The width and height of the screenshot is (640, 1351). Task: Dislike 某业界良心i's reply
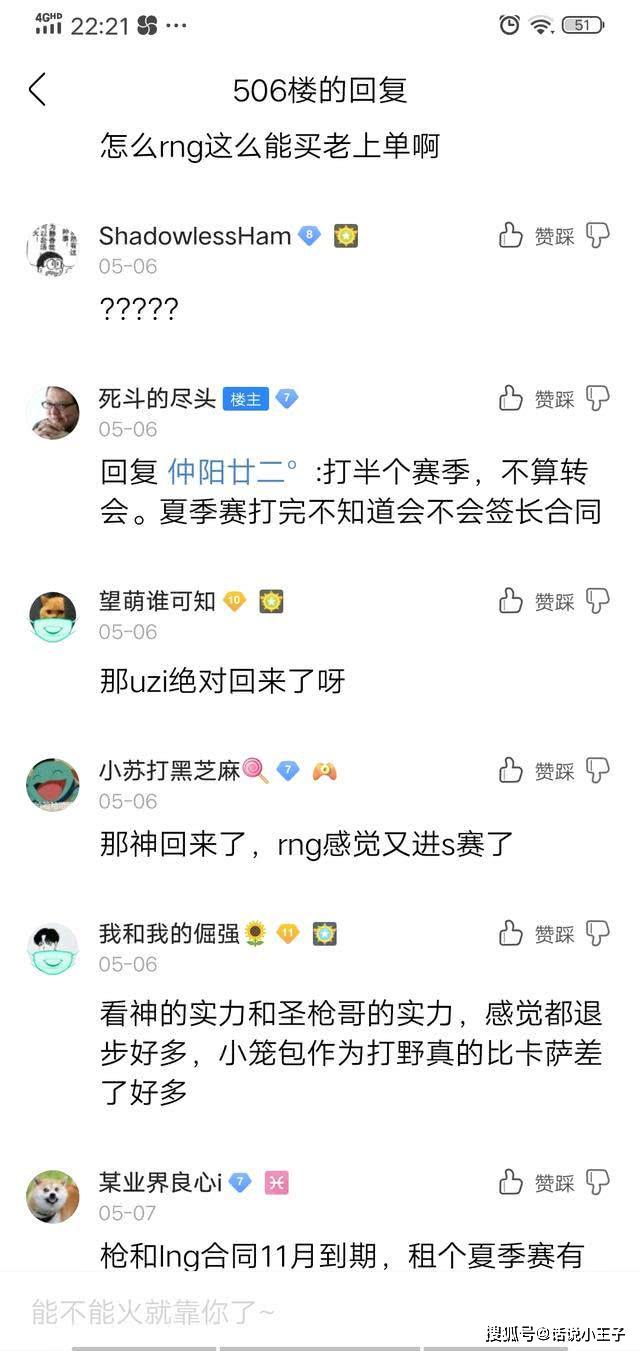tap(598, 1182)
